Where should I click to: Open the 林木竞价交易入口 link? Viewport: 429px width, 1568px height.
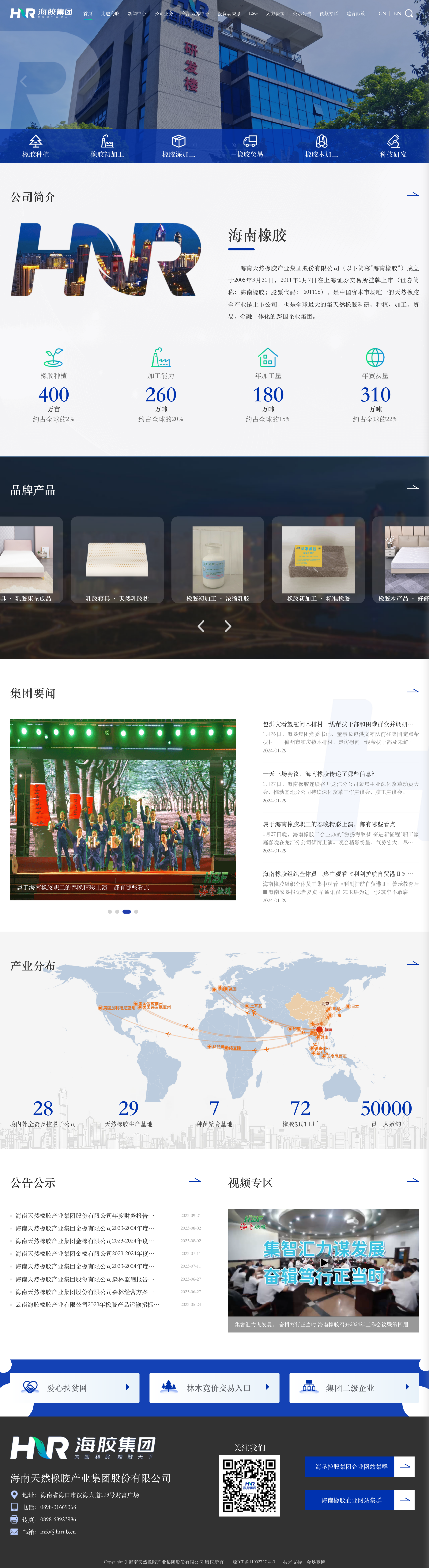coord(214,1388)
